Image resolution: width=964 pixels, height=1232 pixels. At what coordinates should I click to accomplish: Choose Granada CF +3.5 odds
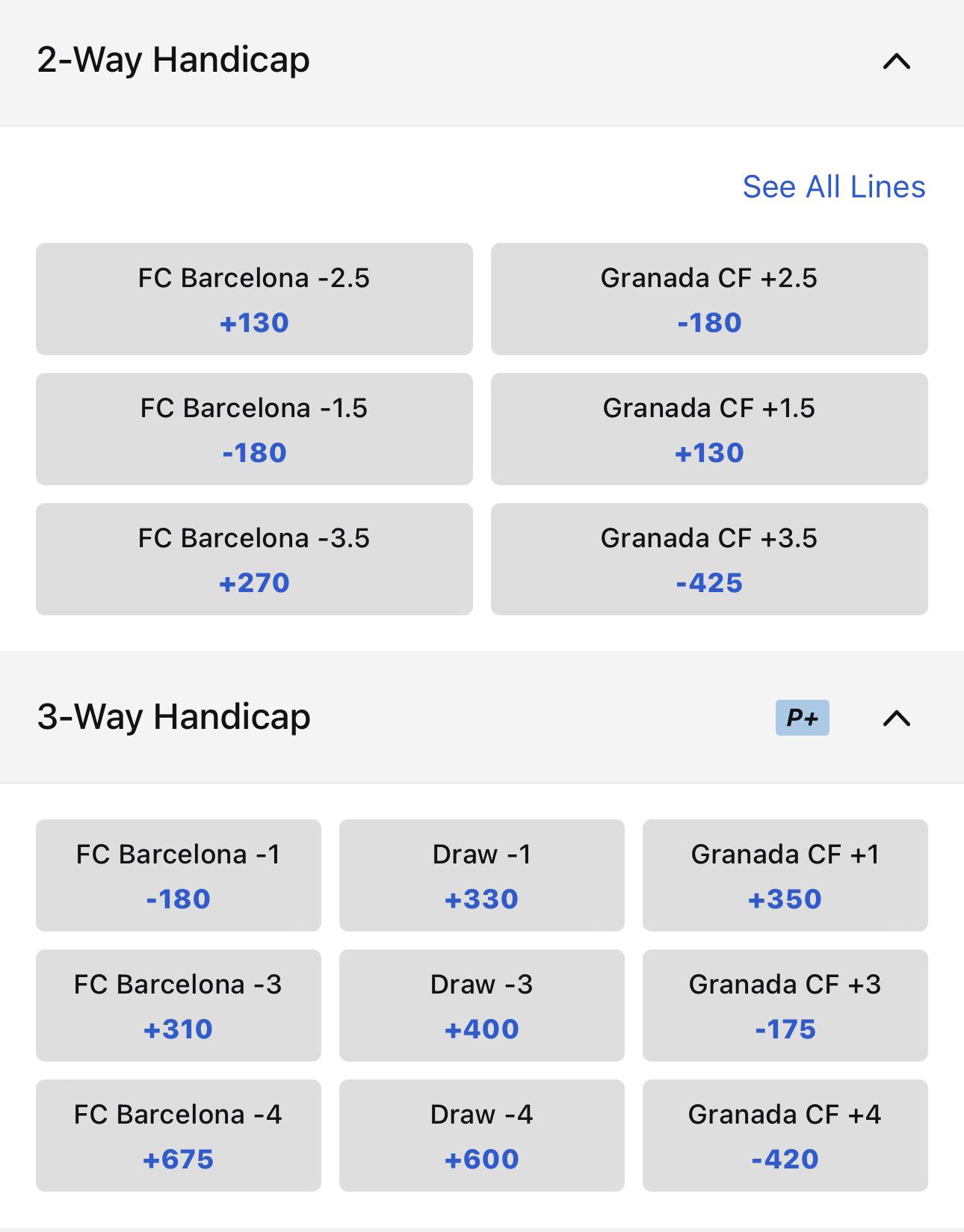[710, 558]
